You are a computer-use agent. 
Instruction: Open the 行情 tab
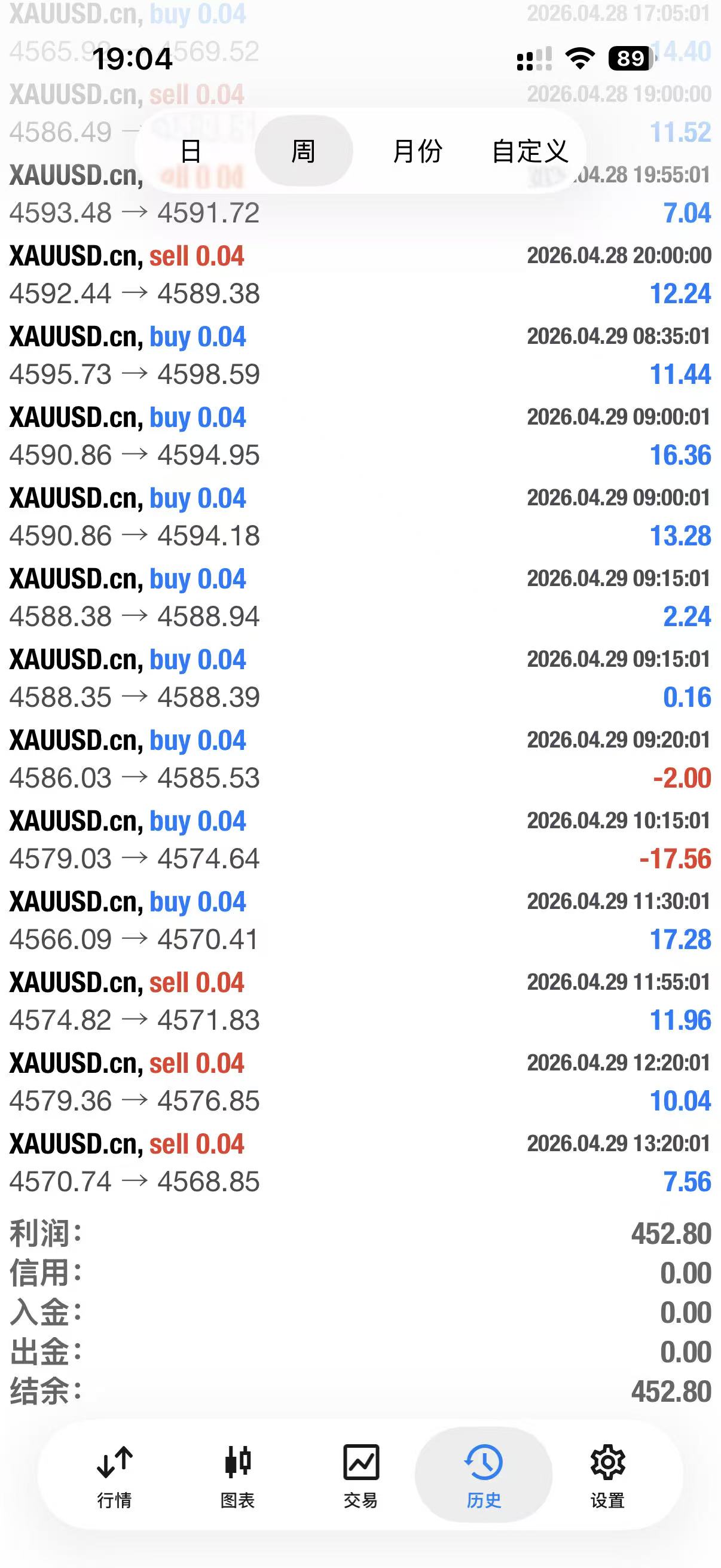pos(114,1474)
